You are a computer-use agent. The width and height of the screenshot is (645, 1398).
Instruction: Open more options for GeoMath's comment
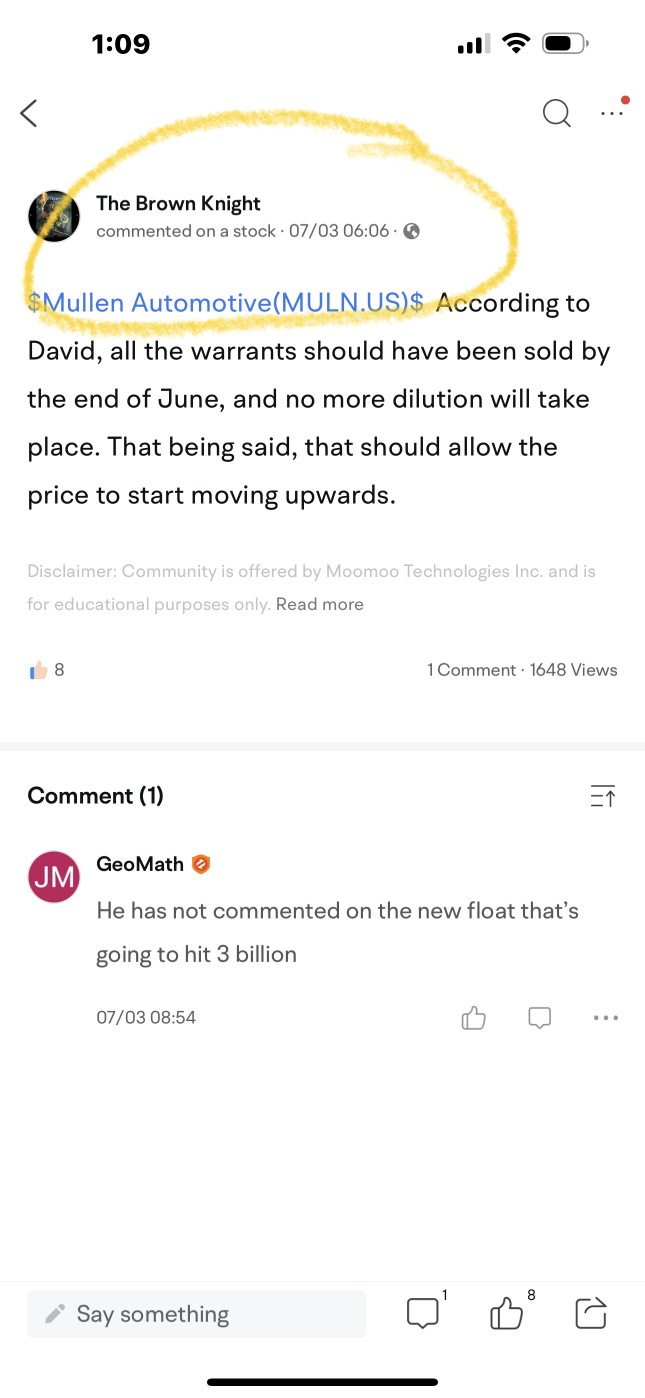pyautogui.click(x=605, y=1018)
